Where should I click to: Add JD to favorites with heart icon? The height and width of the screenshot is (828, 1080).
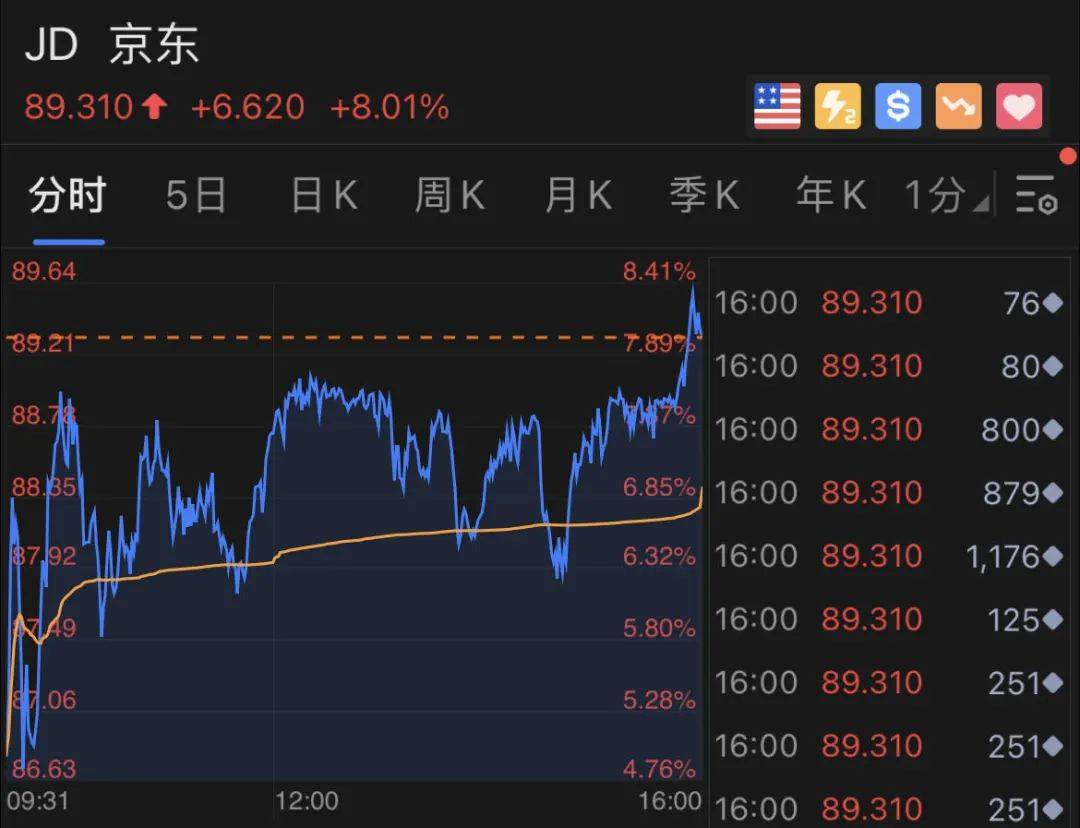pos(1018,106)
